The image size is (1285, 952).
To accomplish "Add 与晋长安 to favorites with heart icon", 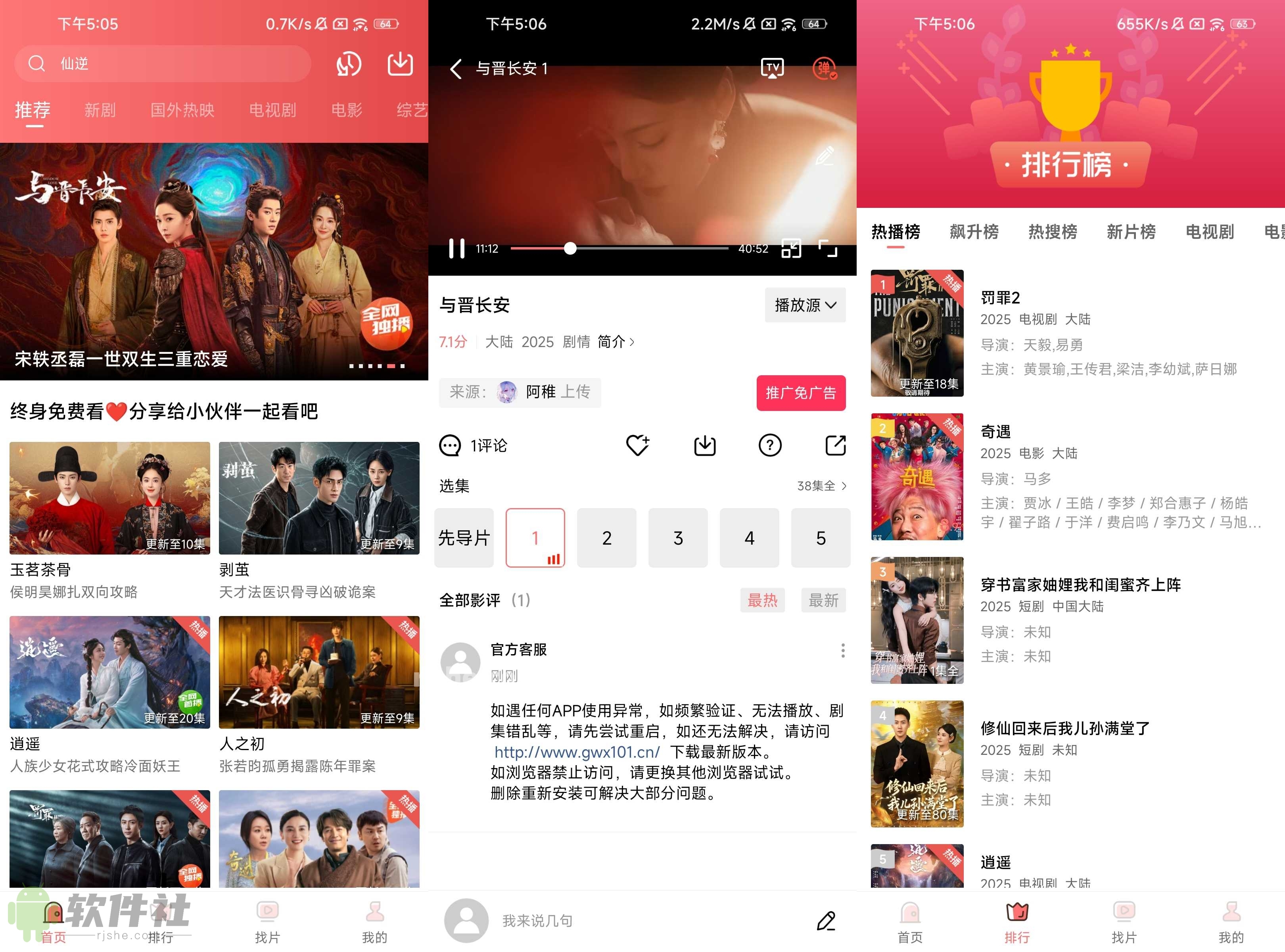I will pos(637,445).
